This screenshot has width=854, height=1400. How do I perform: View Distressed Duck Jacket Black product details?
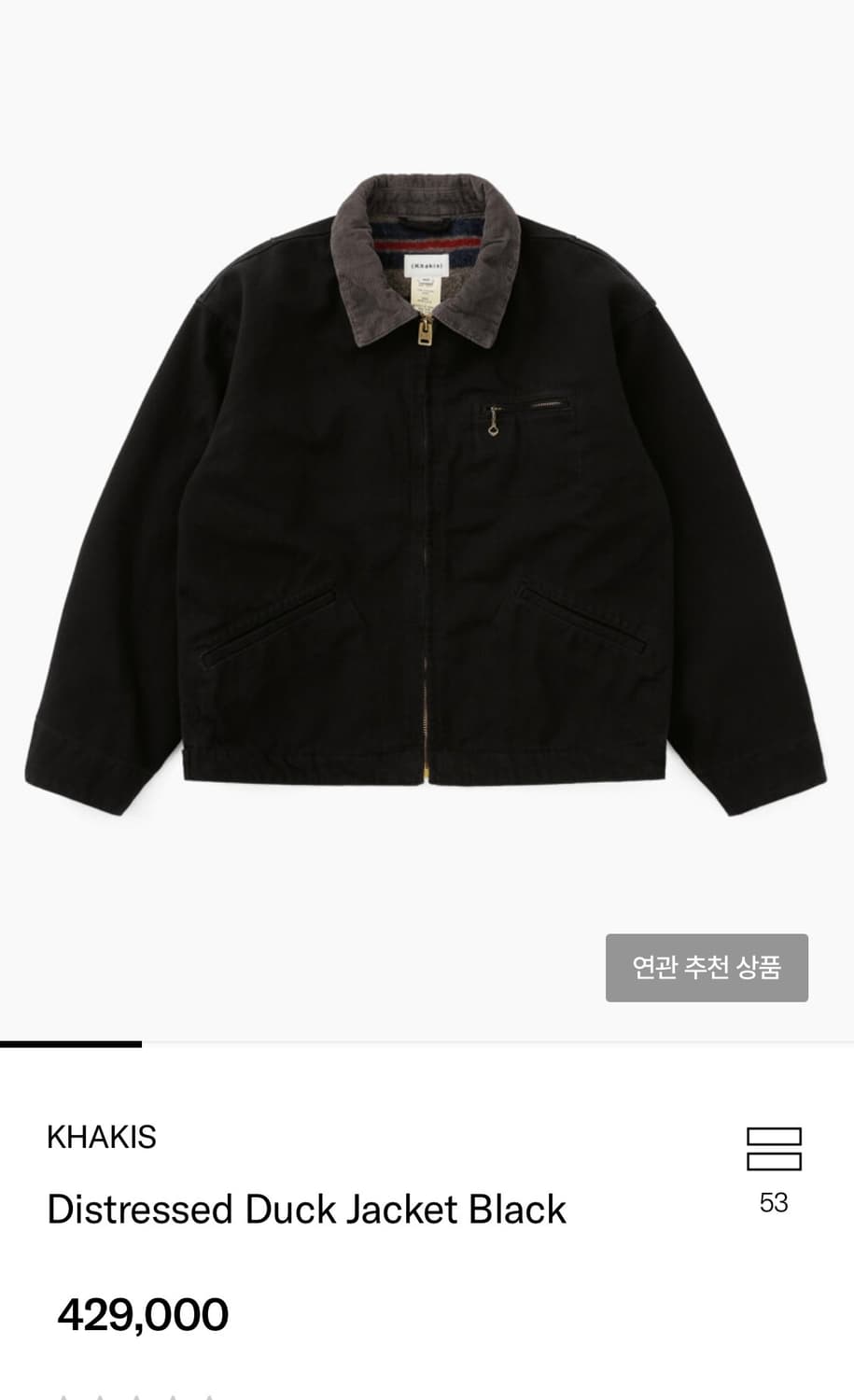(x=306, y=1208)
